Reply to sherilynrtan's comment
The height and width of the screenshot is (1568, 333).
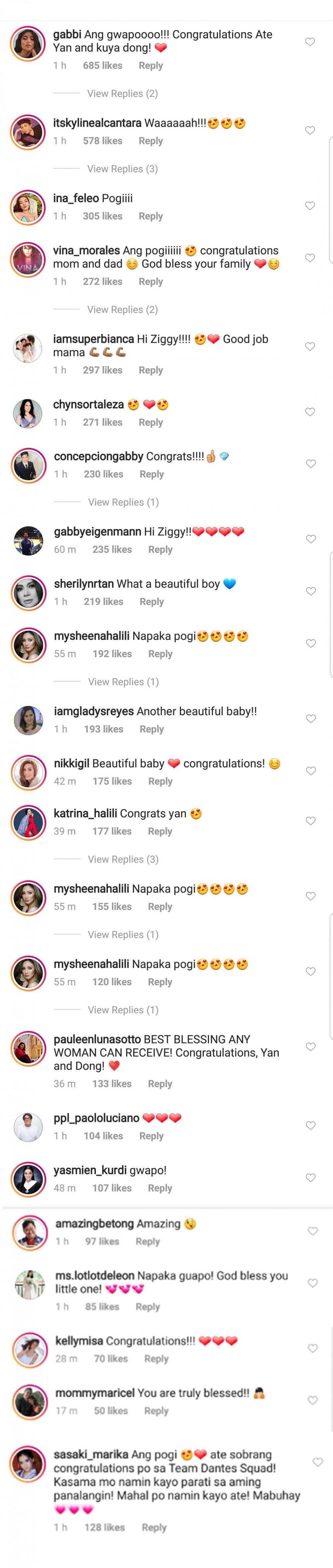point(151,601)
